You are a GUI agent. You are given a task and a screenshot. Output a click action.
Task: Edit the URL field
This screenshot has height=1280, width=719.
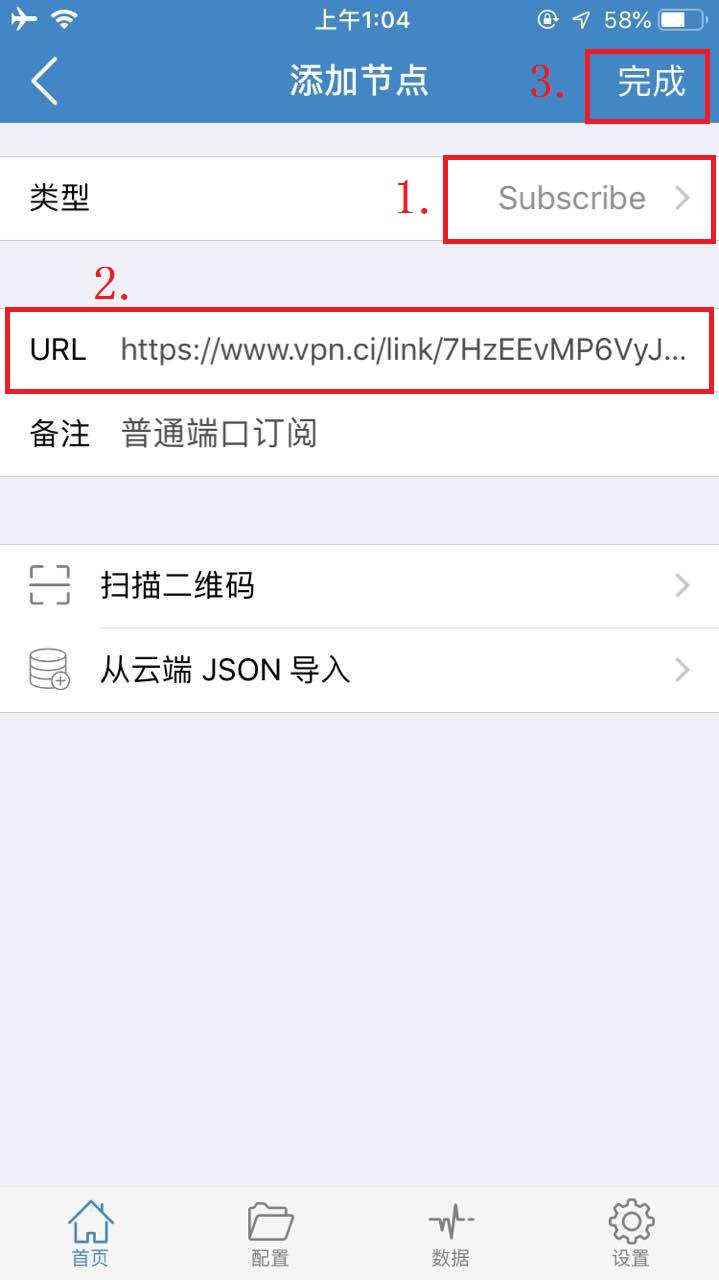pyautogui.click(x=402, y=349)
